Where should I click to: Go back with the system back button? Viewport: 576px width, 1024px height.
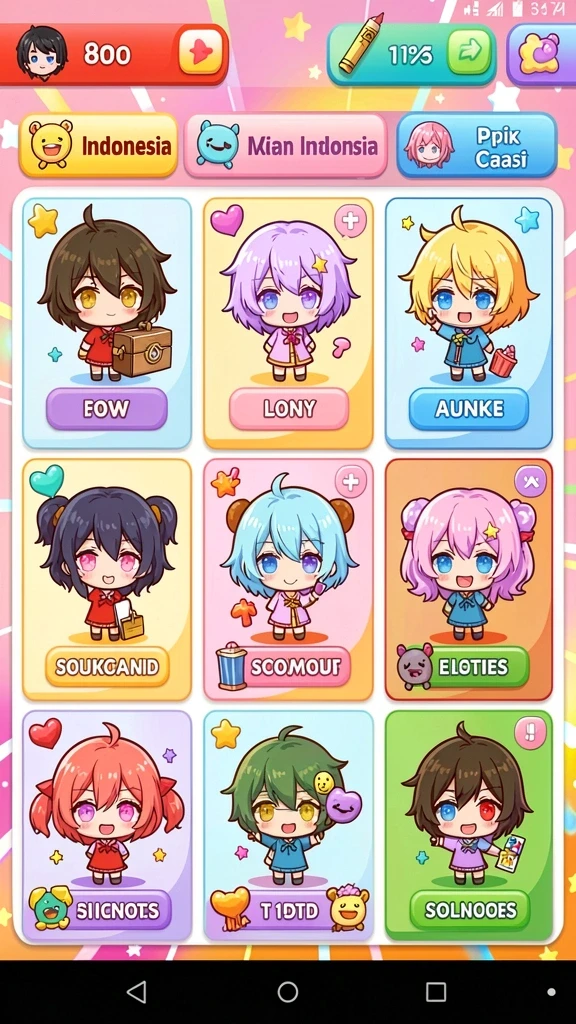pyautogui.click(x=136, y=992)
